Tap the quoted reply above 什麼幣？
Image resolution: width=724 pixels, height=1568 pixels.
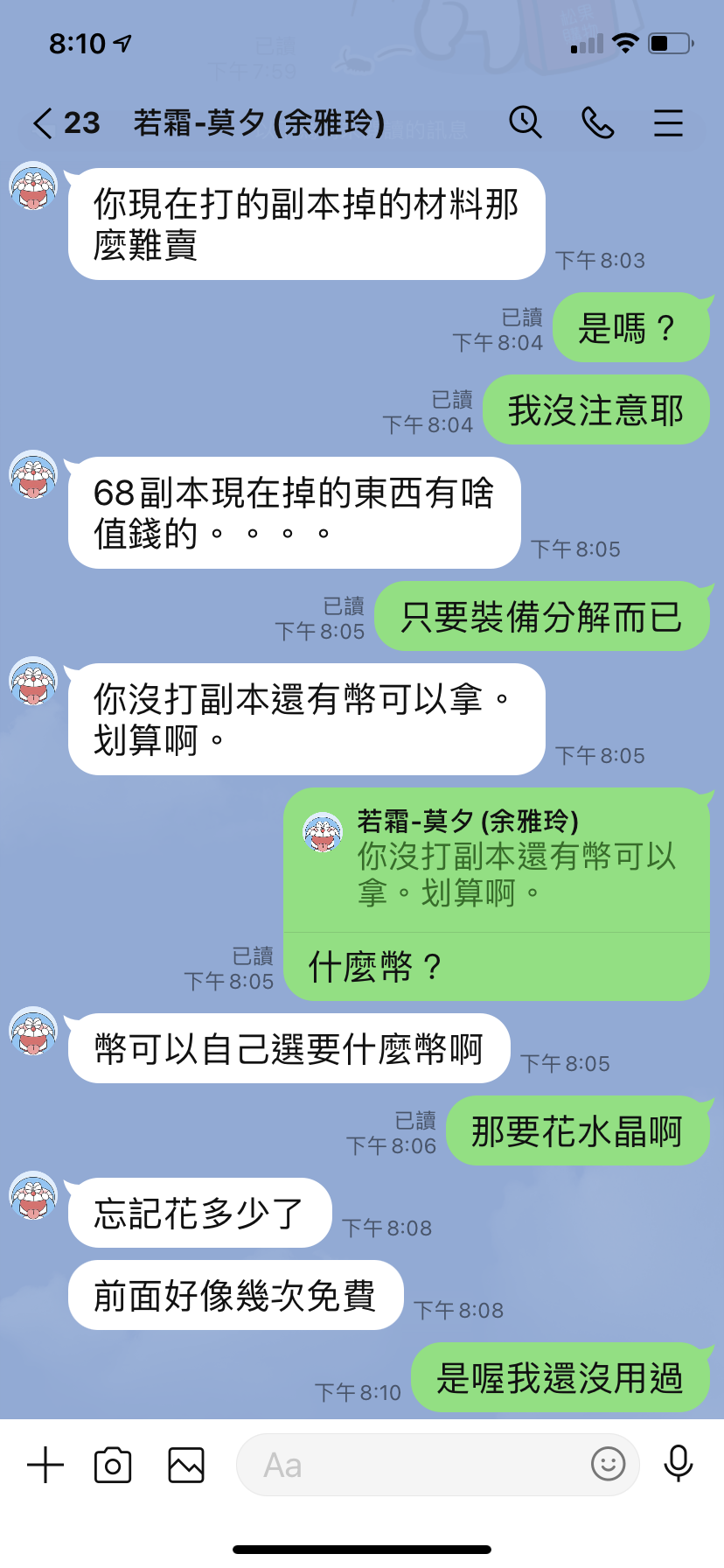point(497,860)
